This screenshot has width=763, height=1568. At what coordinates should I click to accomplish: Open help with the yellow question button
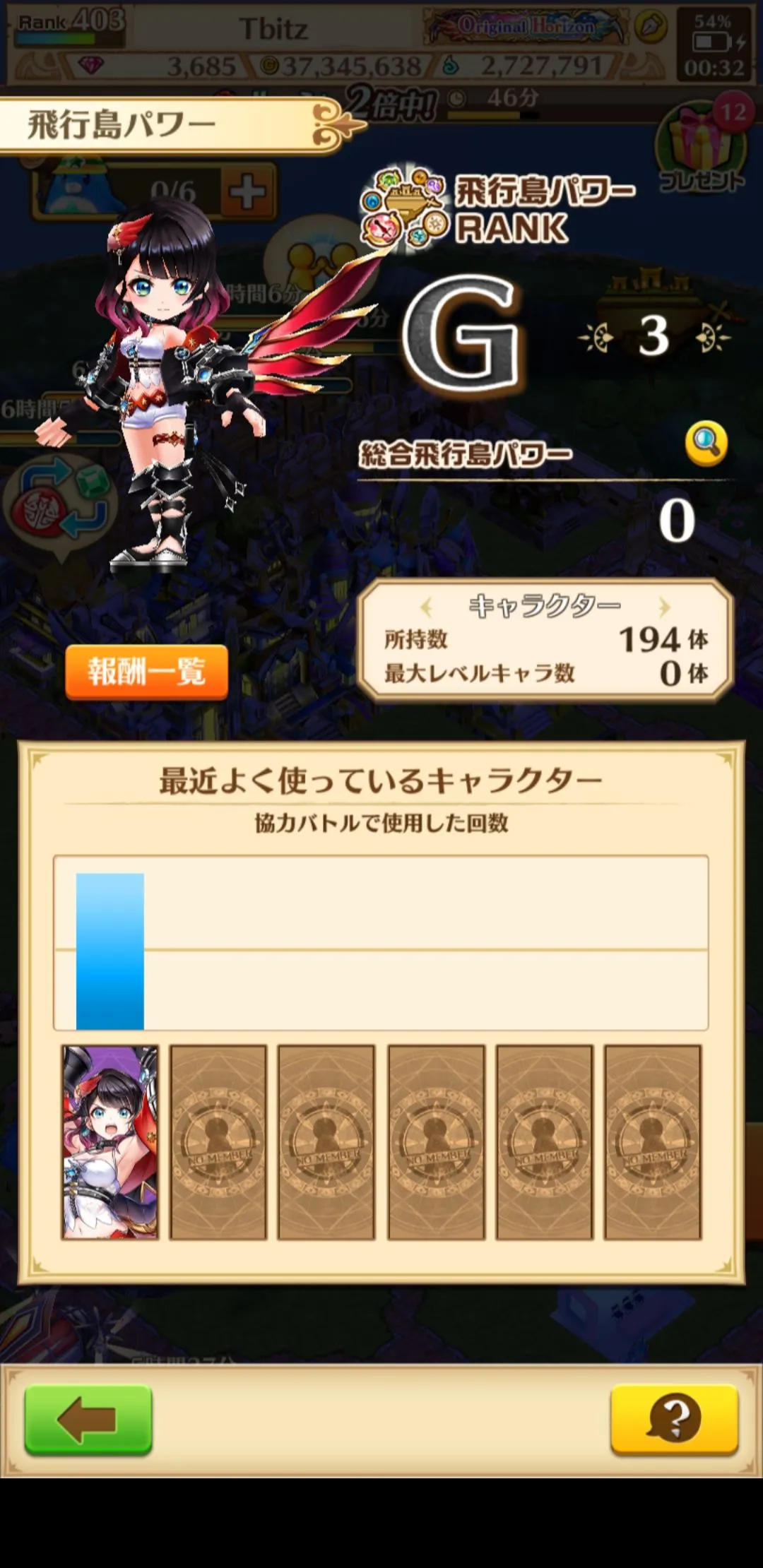tap(674, 1420)
